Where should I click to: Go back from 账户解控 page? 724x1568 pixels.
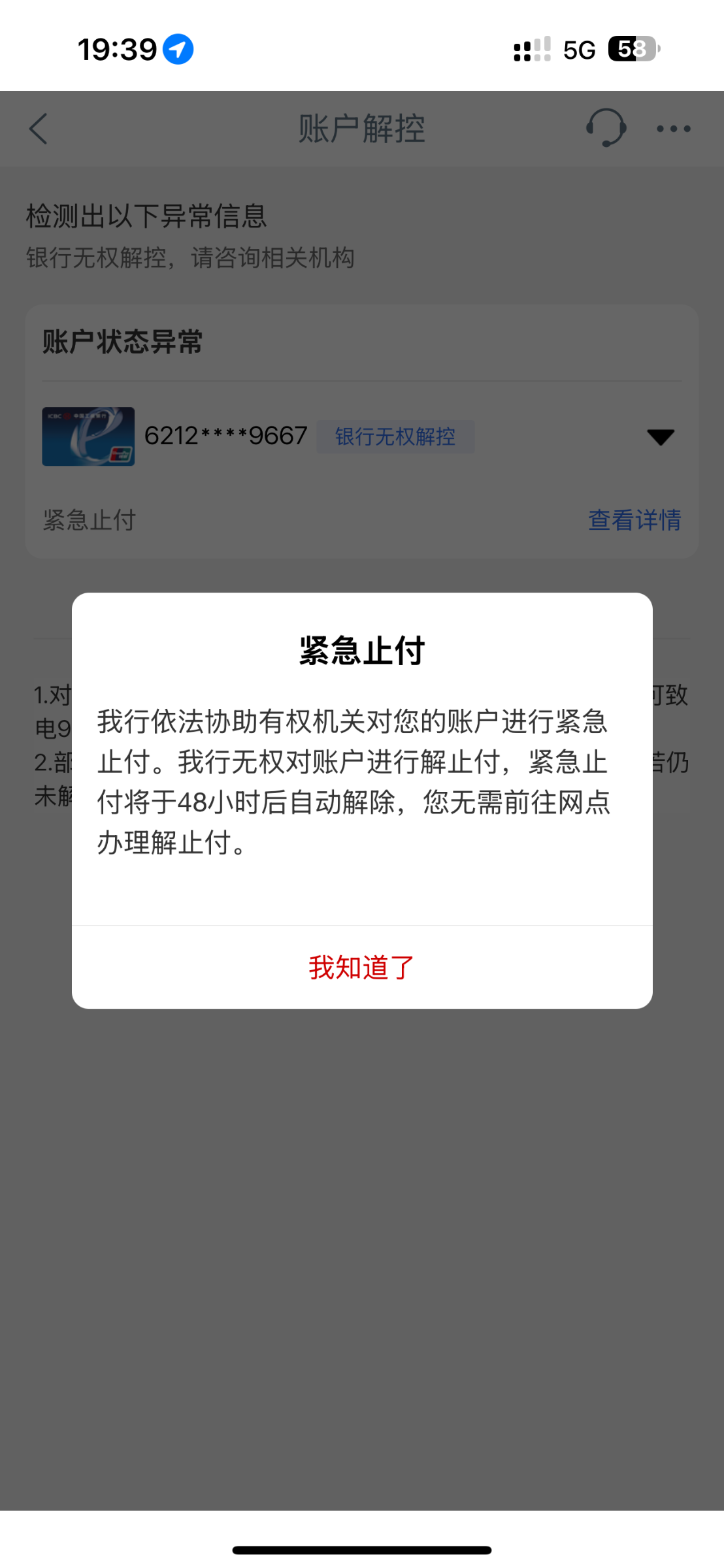coord(39,129)
